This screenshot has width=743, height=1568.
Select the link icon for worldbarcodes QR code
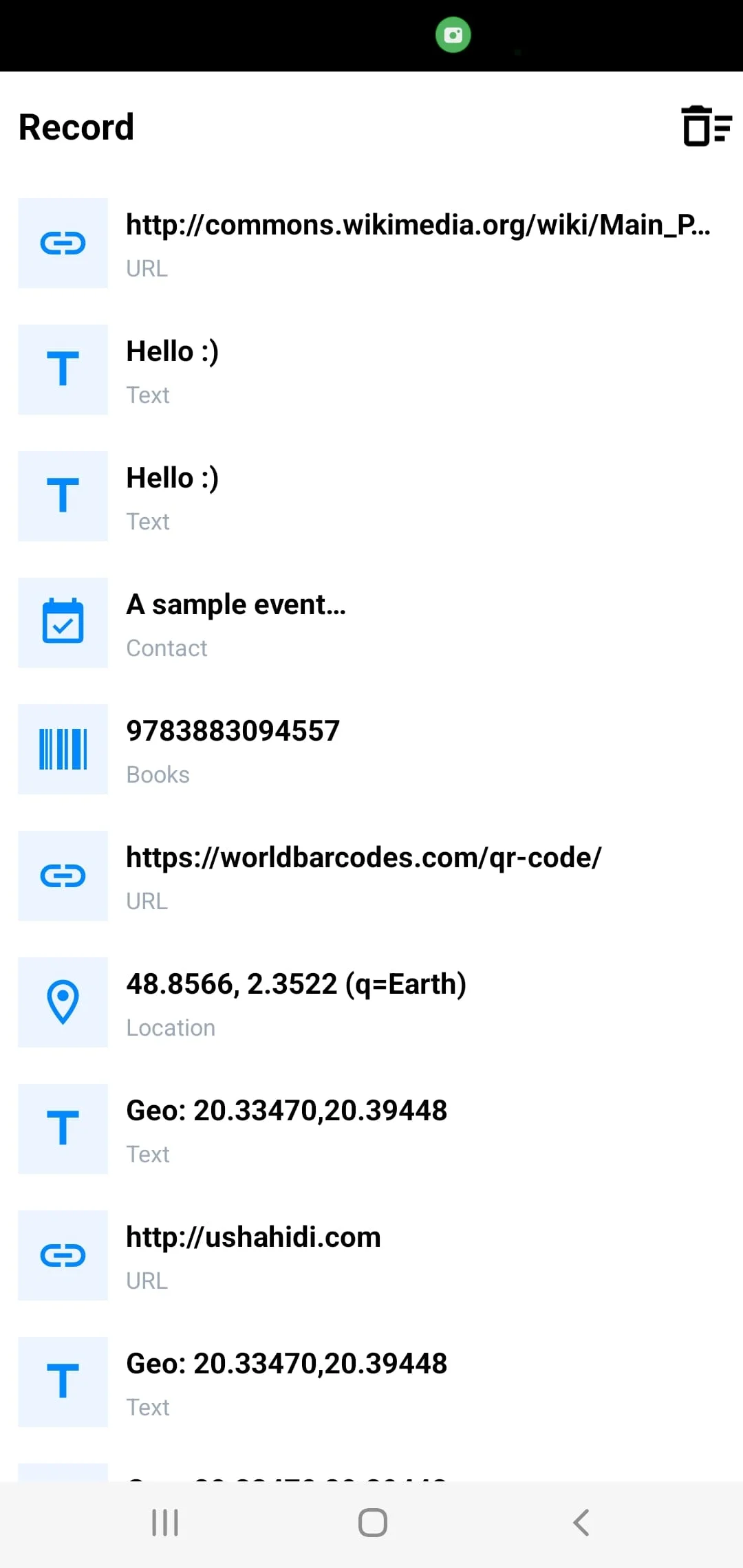click(63, 875)
